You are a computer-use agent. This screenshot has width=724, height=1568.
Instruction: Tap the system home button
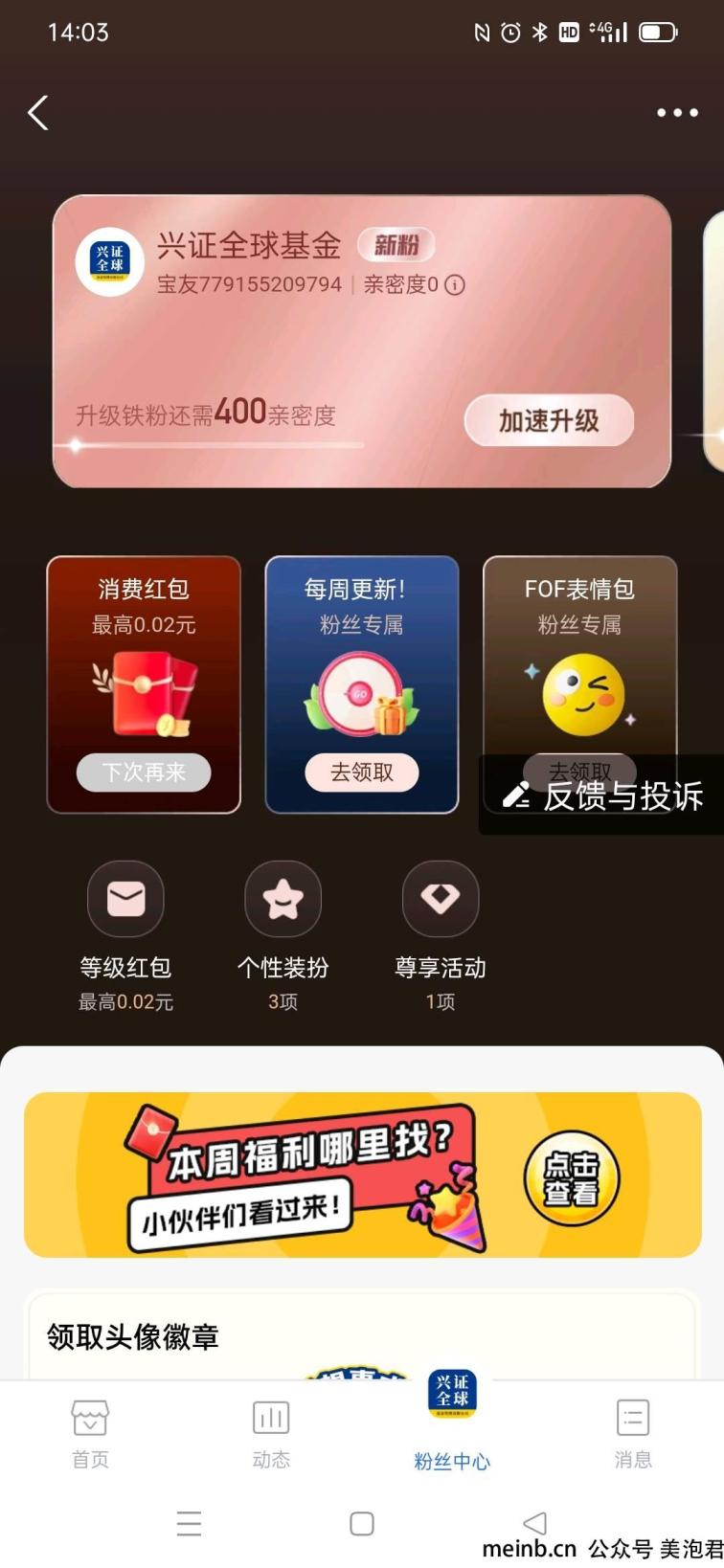pos(362,1523)
